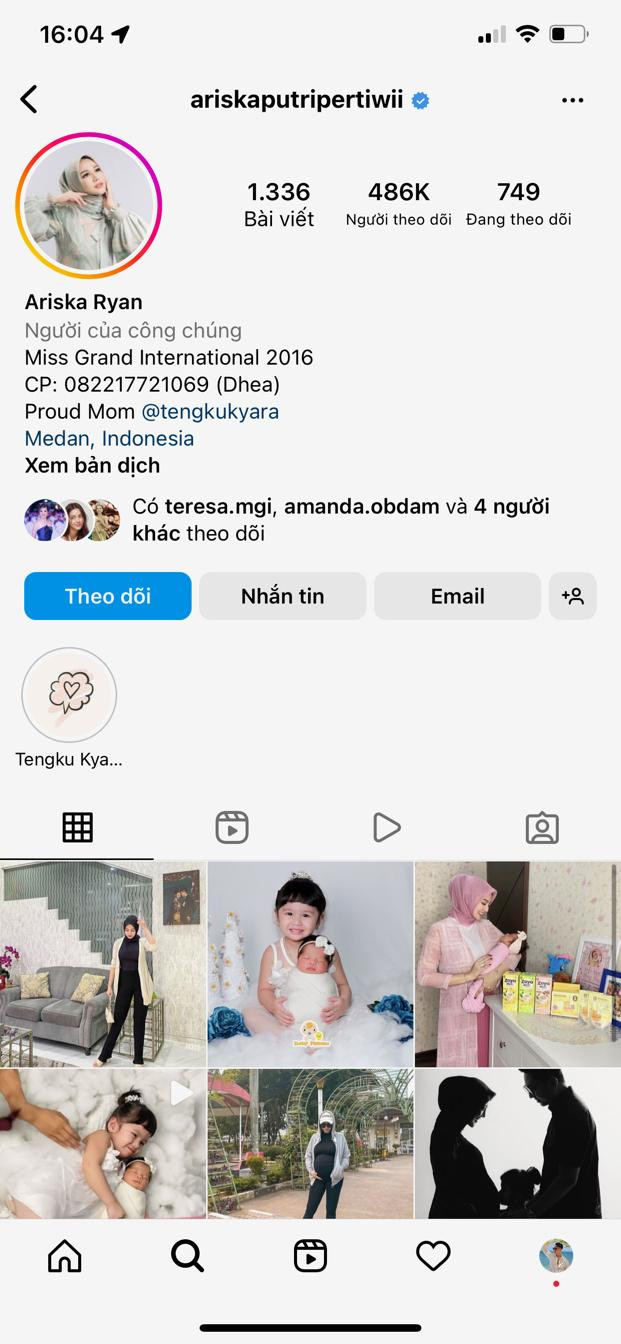The width and height of the screenshot is (621, 1344).
Task: Open the Tengku Kya... story highlight
Action: (69, 696)
